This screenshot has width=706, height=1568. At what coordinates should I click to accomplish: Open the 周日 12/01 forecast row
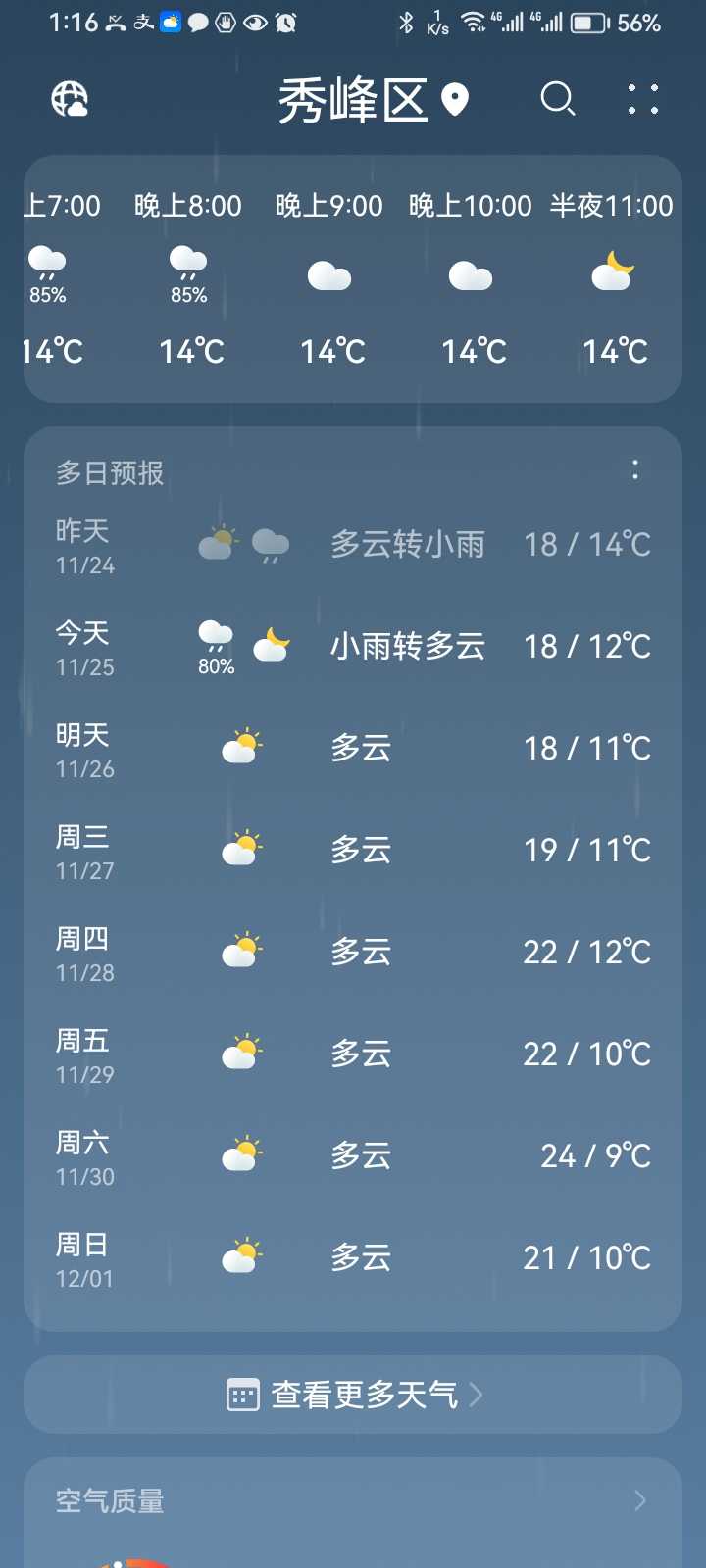353,1258
